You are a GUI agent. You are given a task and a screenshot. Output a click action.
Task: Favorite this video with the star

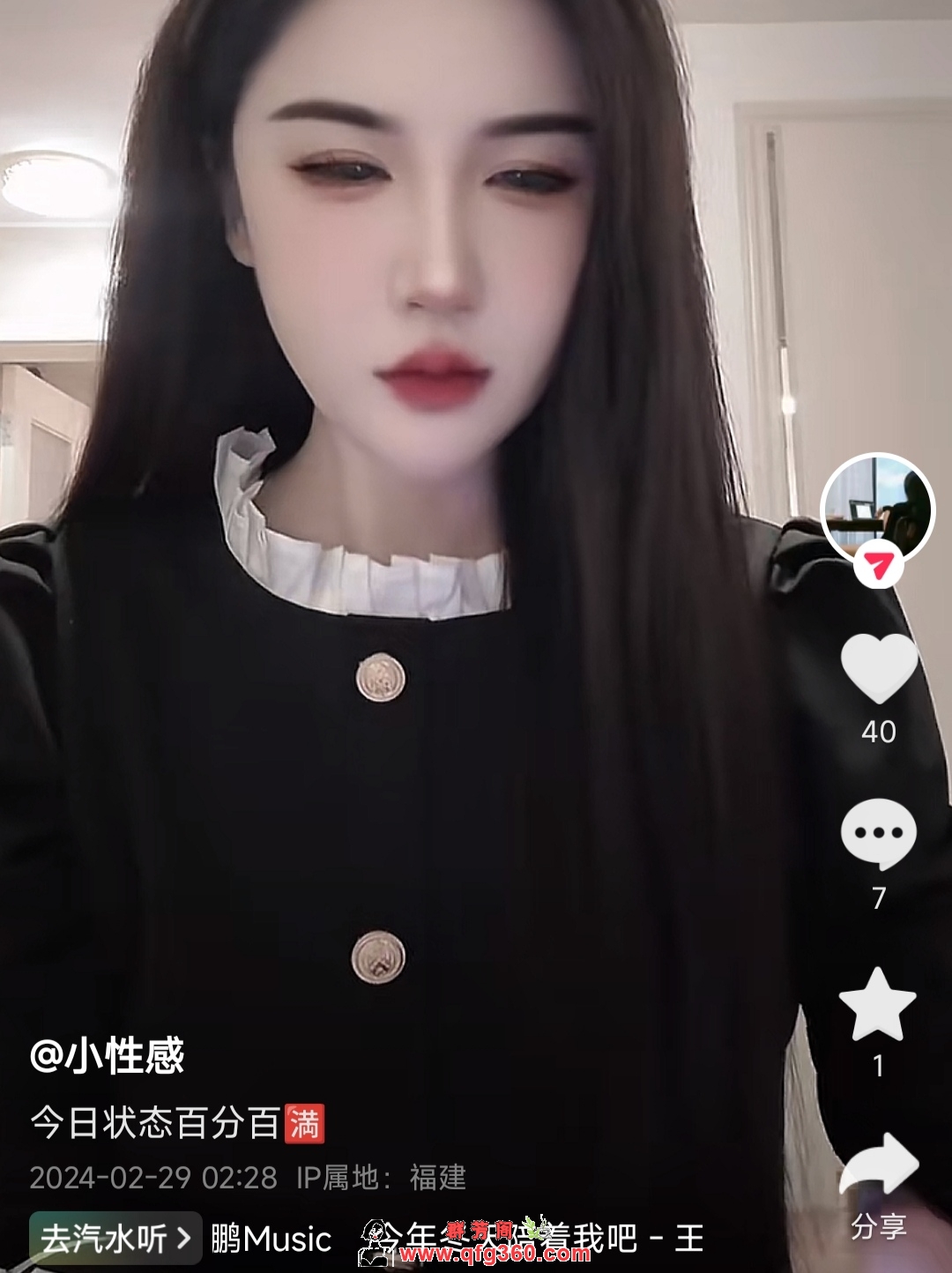878,1003
